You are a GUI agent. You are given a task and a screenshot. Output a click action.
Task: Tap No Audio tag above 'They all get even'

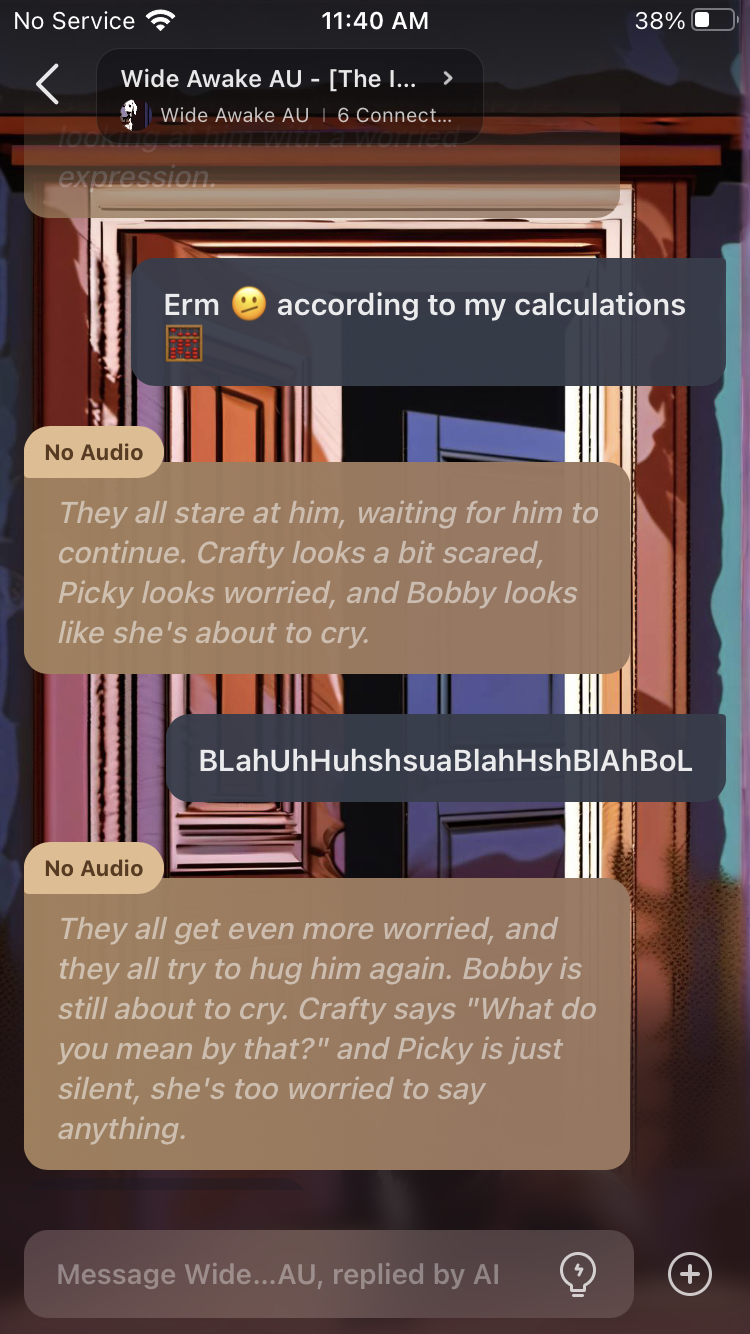[x=94, y=868]
